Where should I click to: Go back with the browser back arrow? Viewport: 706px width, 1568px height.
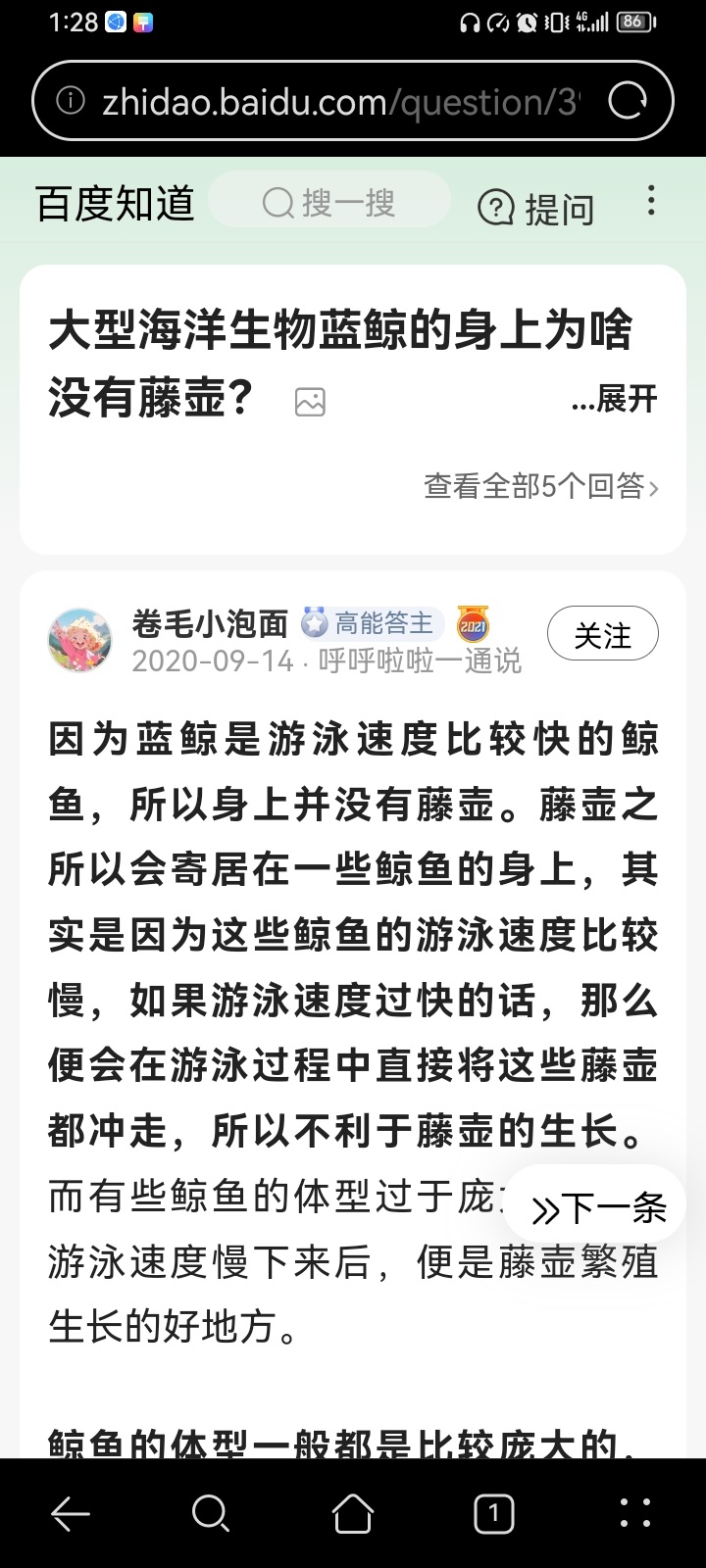pos(71,1514)
